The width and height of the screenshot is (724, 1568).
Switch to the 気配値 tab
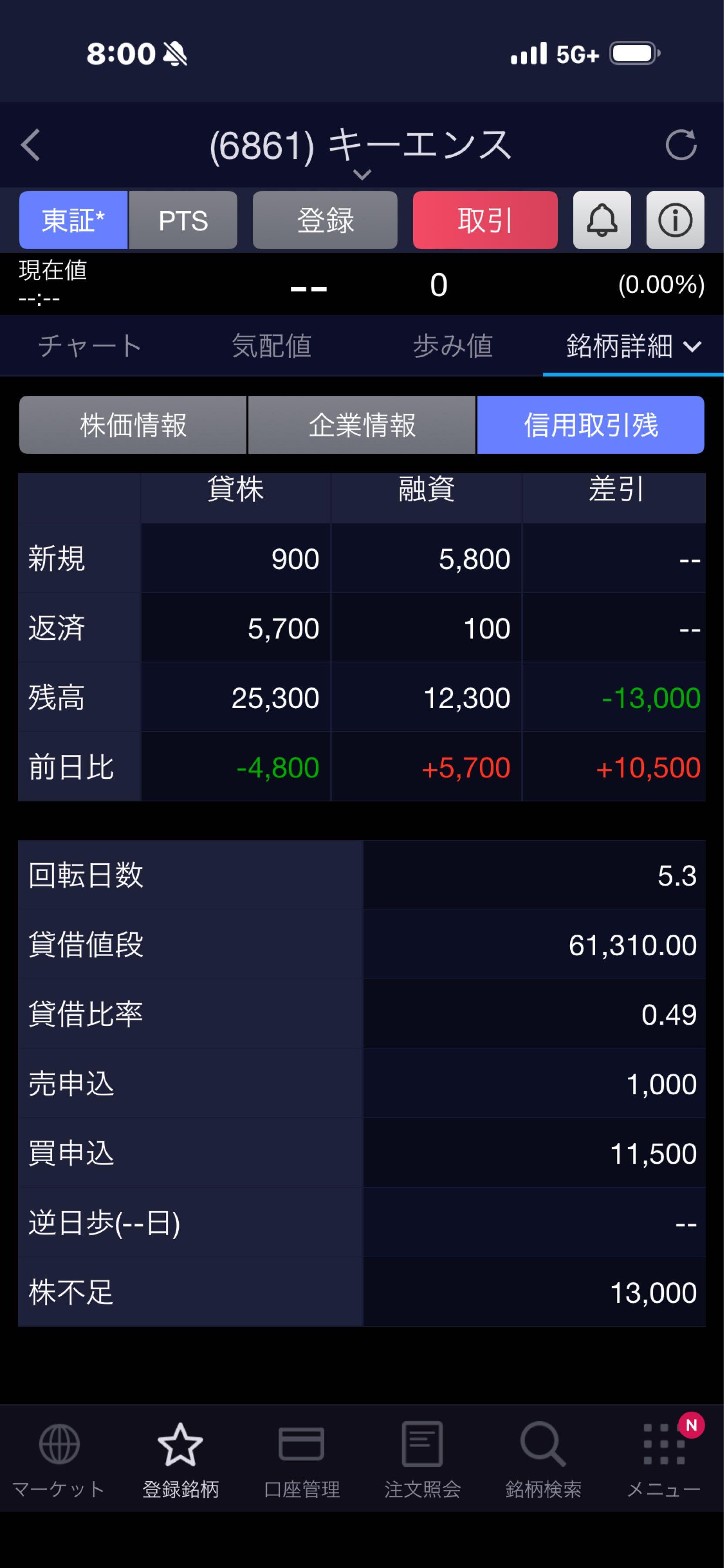pos(271,346)
